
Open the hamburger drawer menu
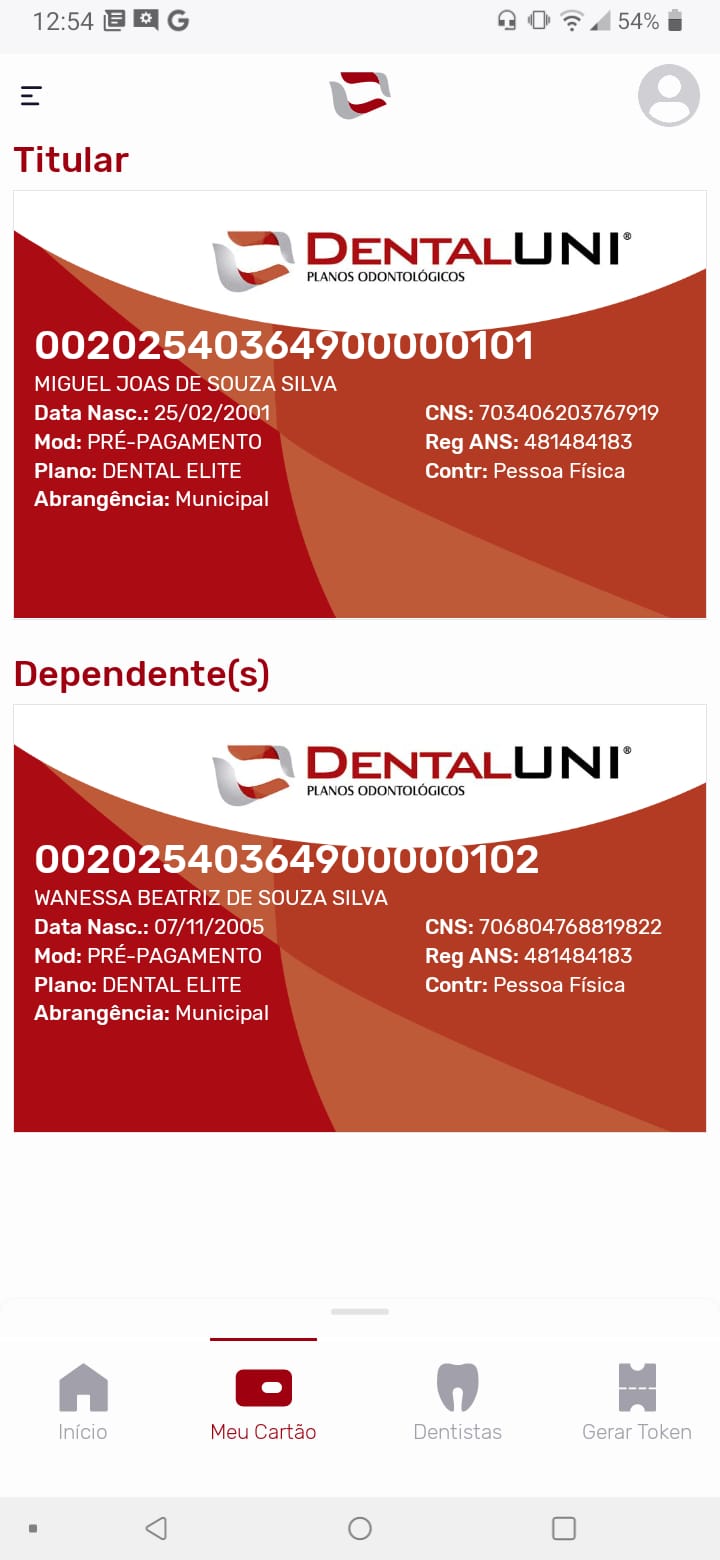(x=31, y=96)
